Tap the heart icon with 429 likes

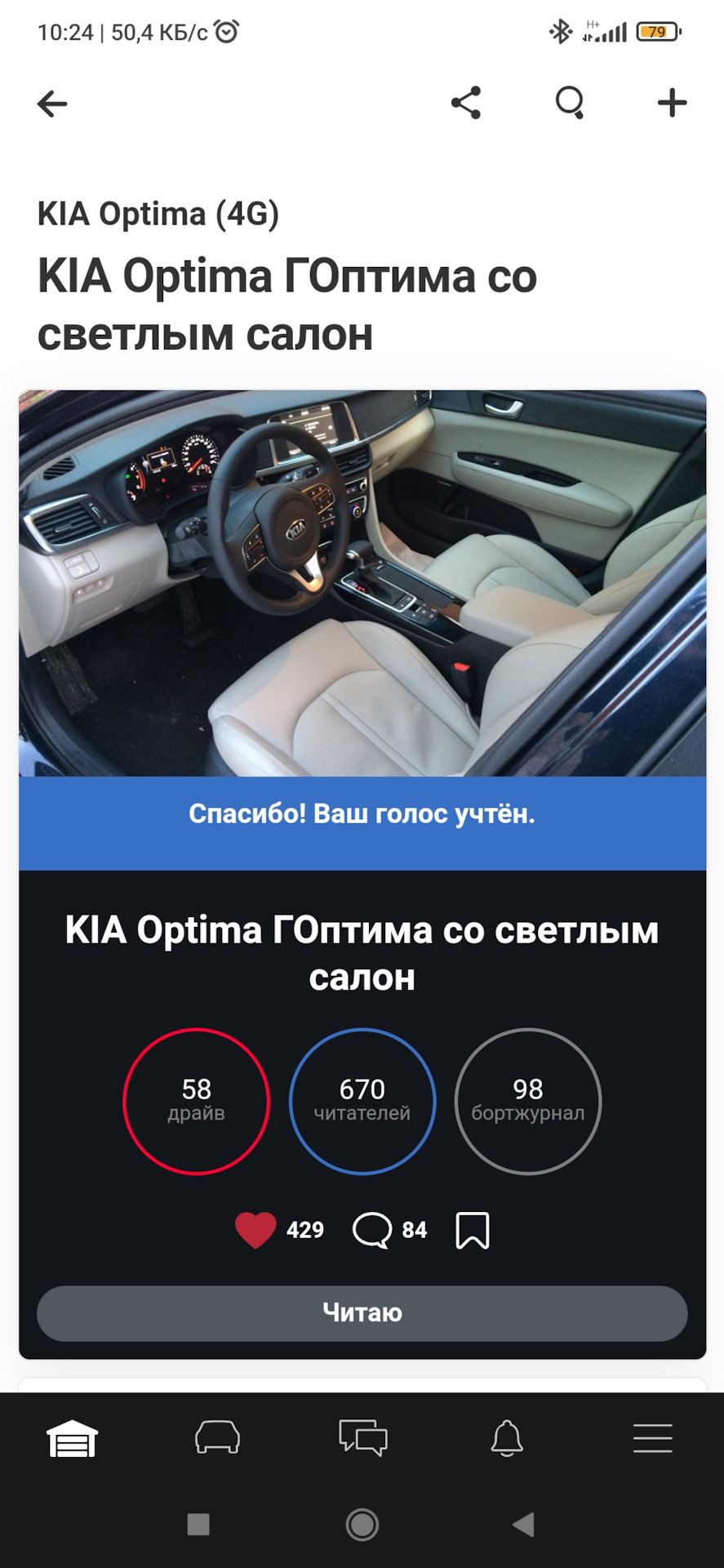tap(255, 1230)
